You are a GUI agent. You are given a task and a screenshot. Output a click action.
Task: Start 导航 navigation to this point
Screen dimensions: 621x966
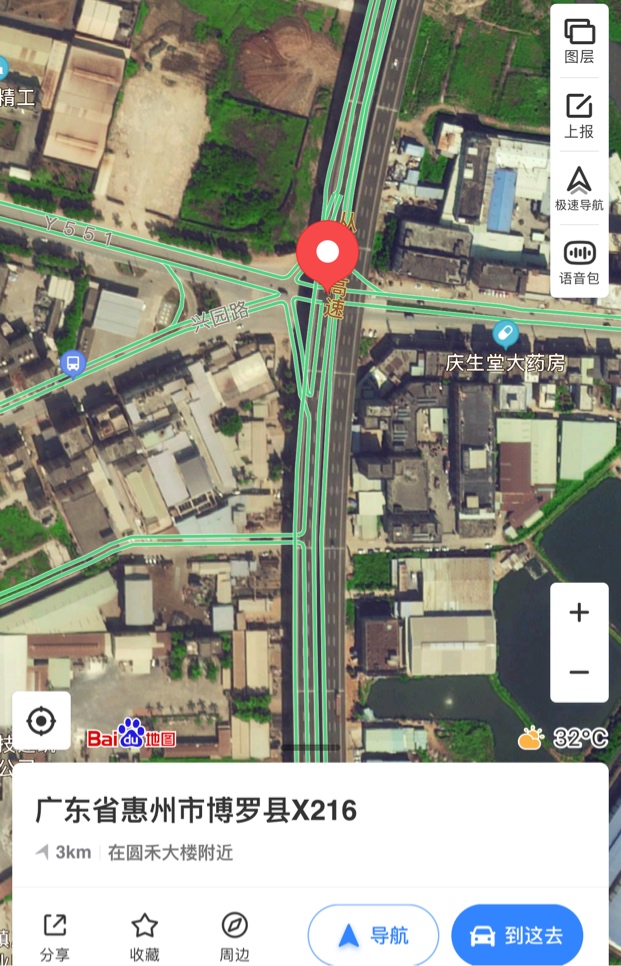pos(373,936)
